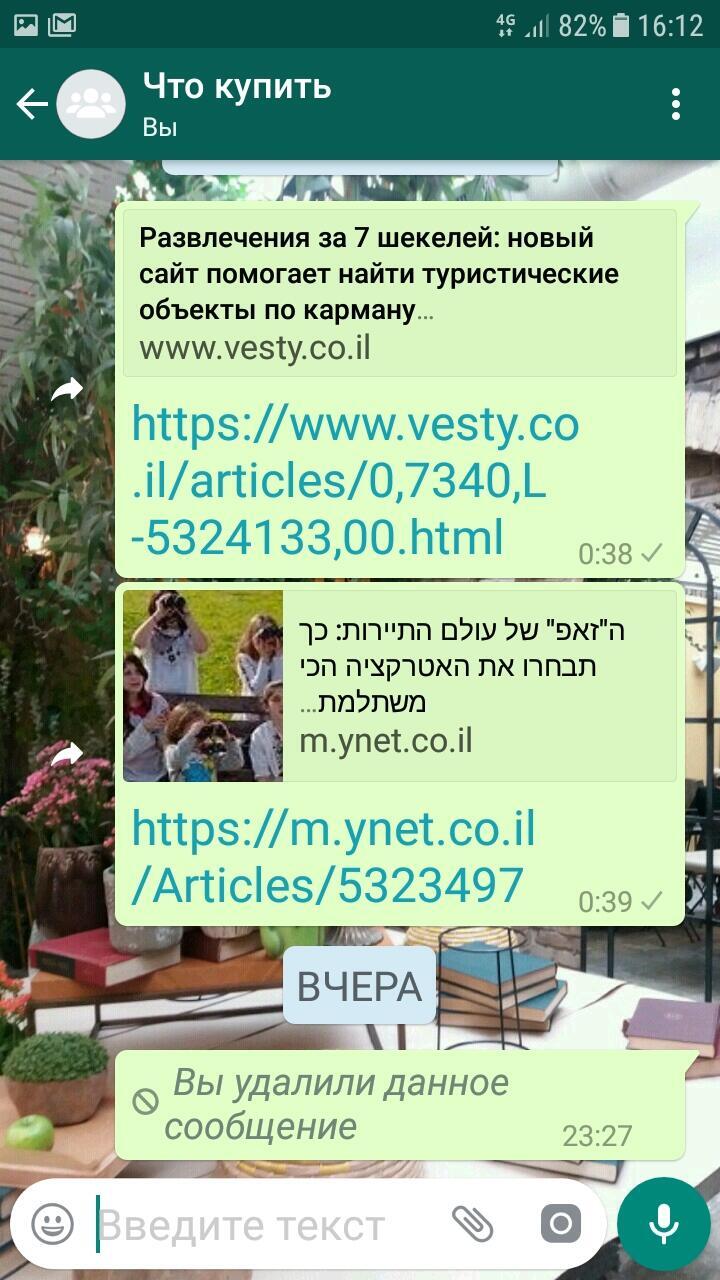The width and height of the screenshot is (720, 1280).
Task: Open the overflow menu
Action: pos(677,103)
